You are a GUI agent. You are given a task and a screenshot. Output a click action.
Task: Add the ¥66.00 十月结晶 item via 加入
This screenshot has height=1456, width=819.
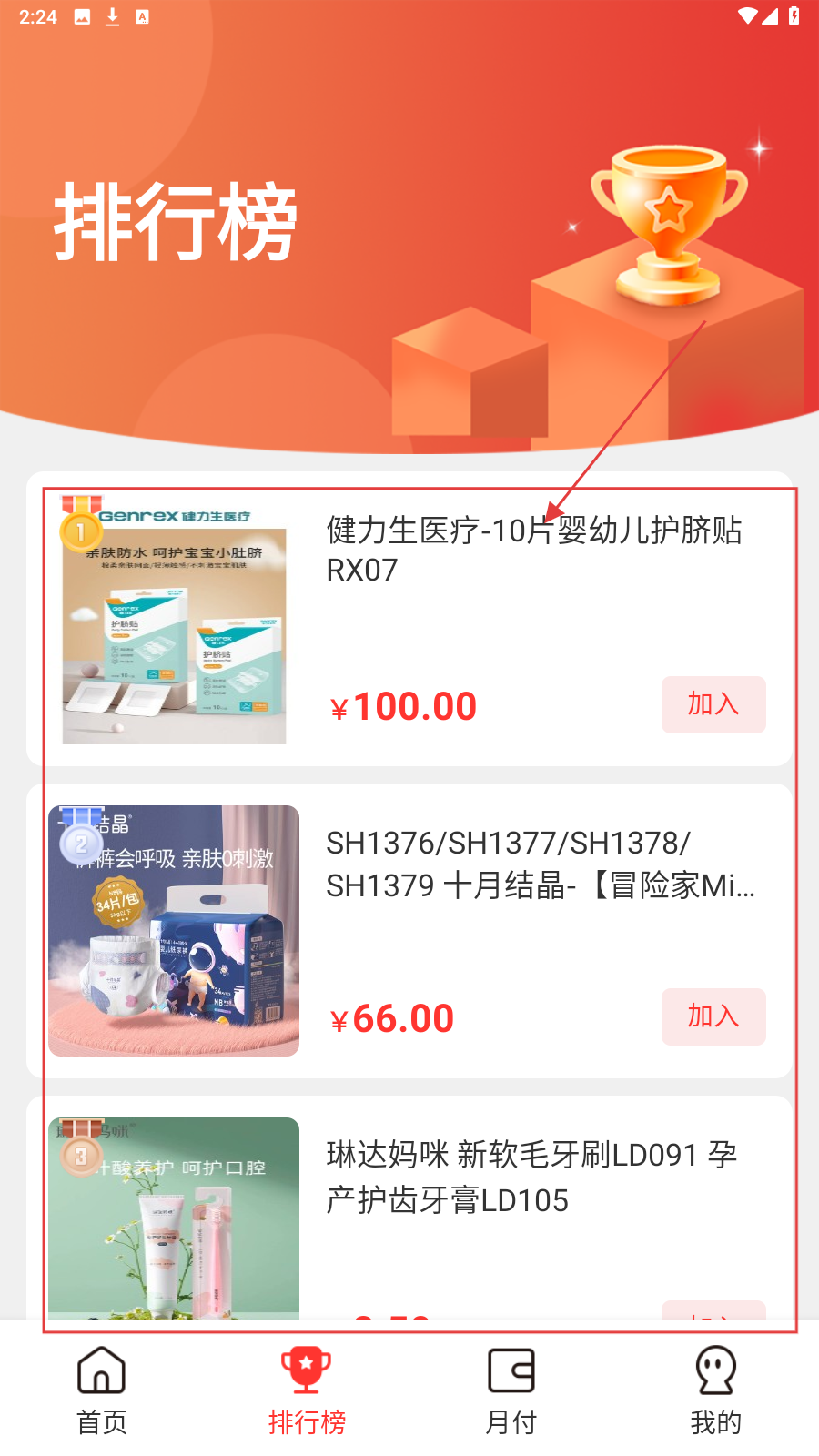tap(713, 1016)
